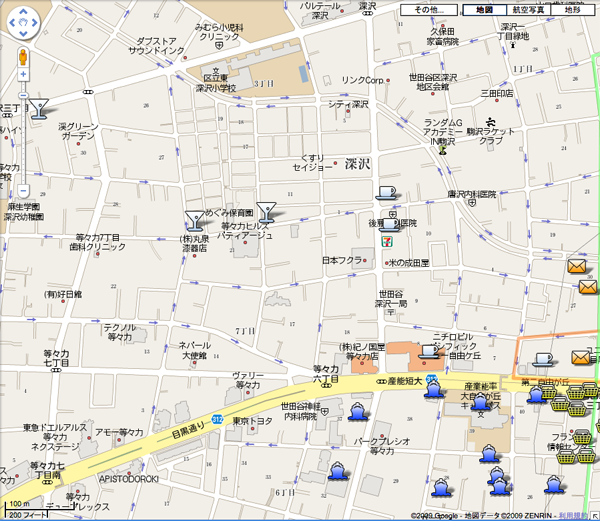600x521 pixels.
Task: Zoom in with the plus button
Action: pos(22,75)
